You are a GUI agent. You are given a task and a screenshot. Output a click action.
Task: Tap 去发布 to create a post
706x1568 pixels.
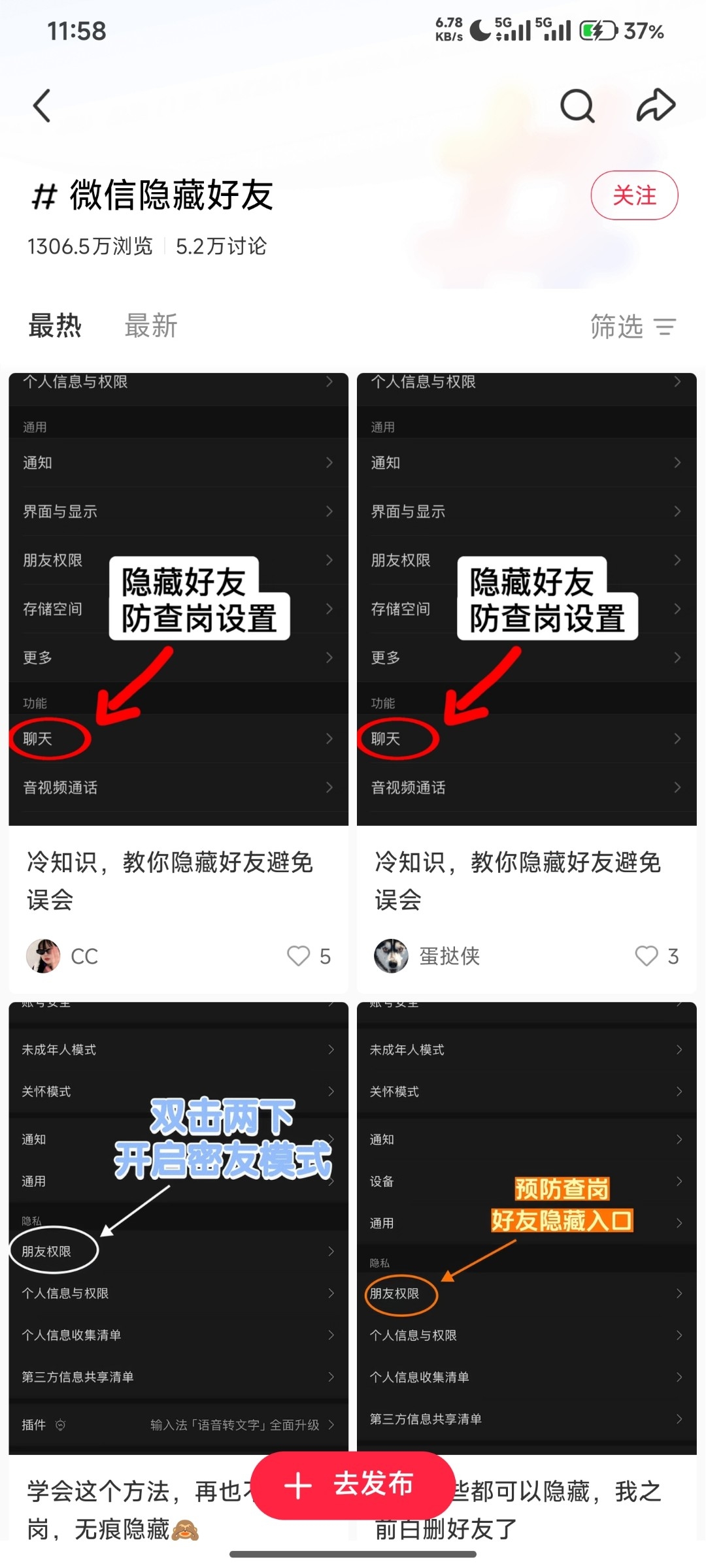point(353,1485)
